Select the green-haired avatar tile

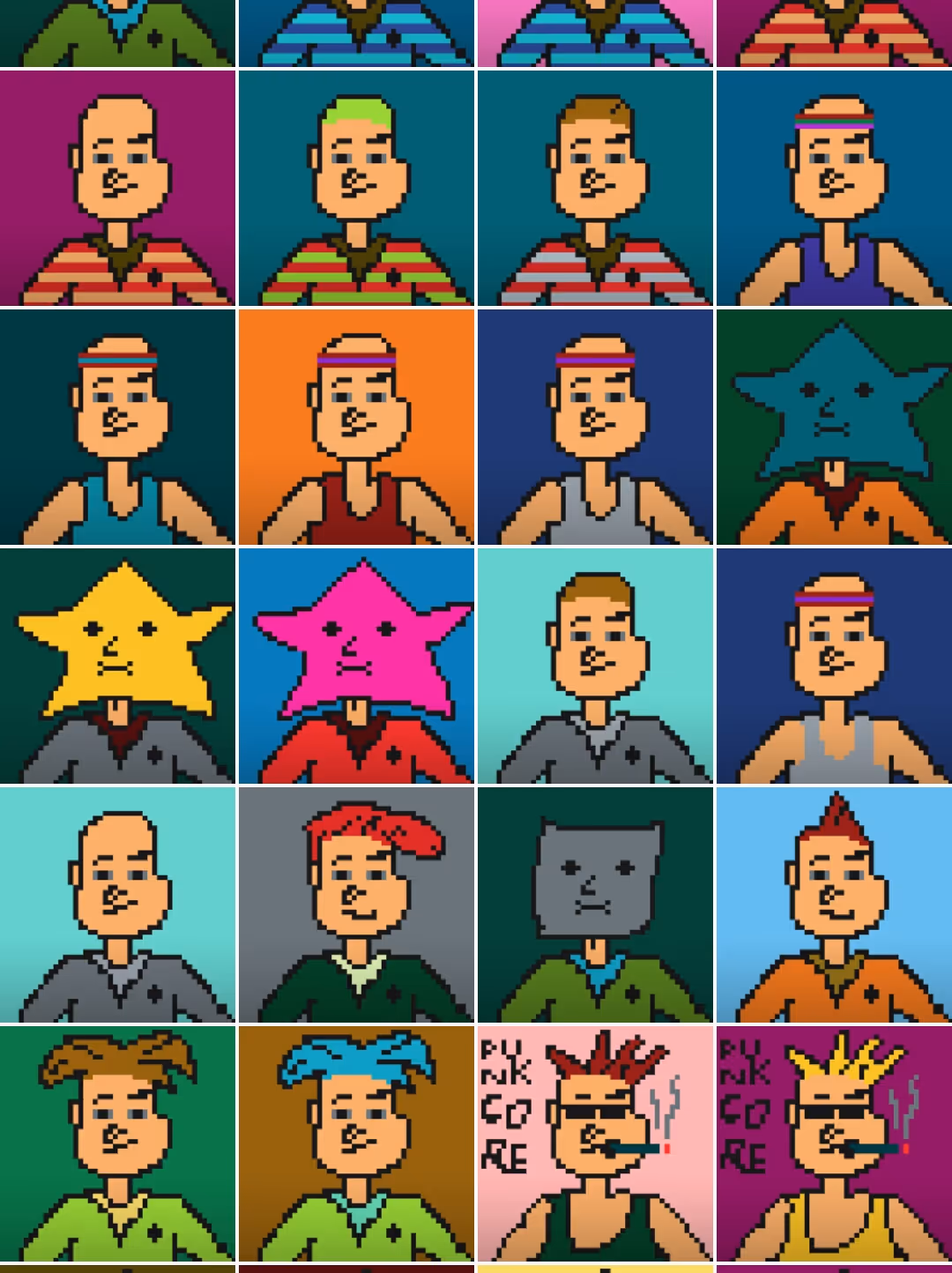pos(356,188)
